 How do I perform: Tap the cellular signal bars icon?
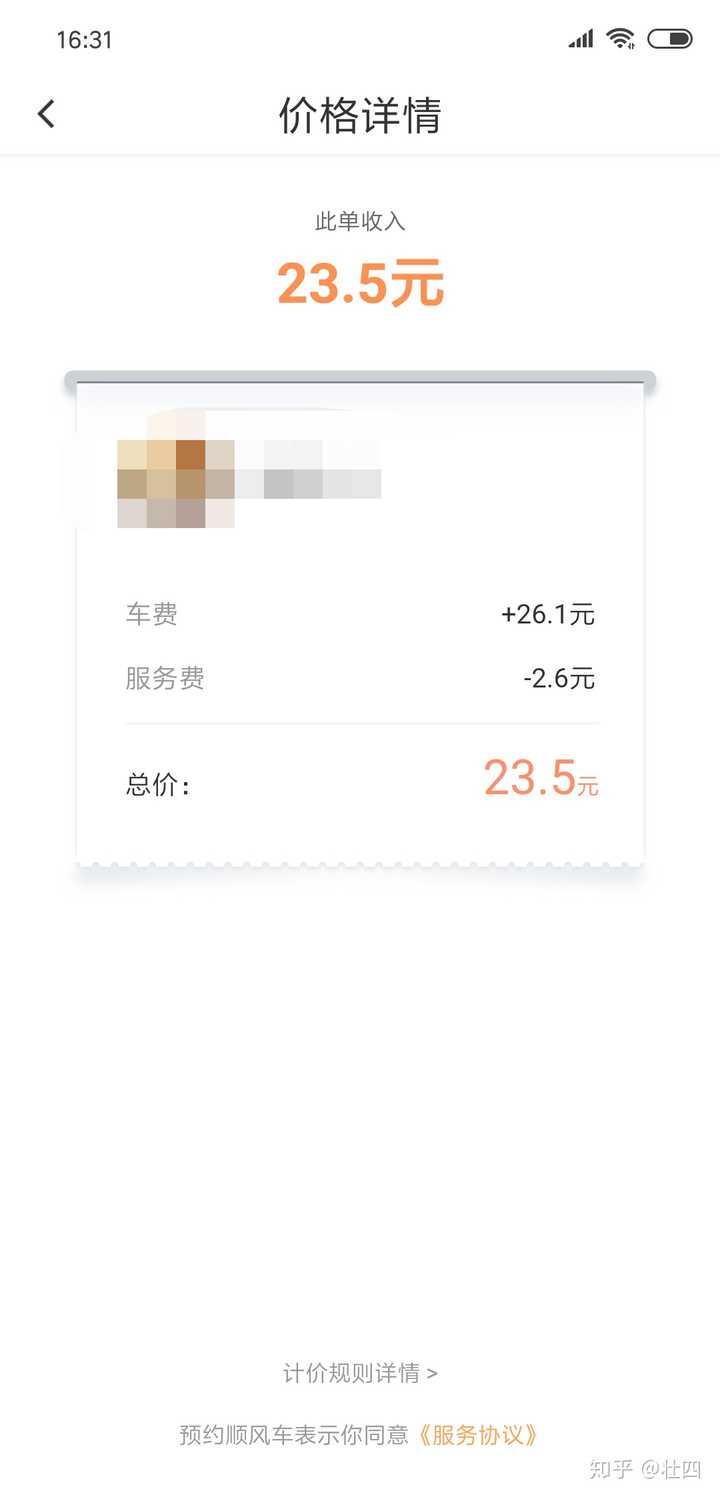pos(580,39)
